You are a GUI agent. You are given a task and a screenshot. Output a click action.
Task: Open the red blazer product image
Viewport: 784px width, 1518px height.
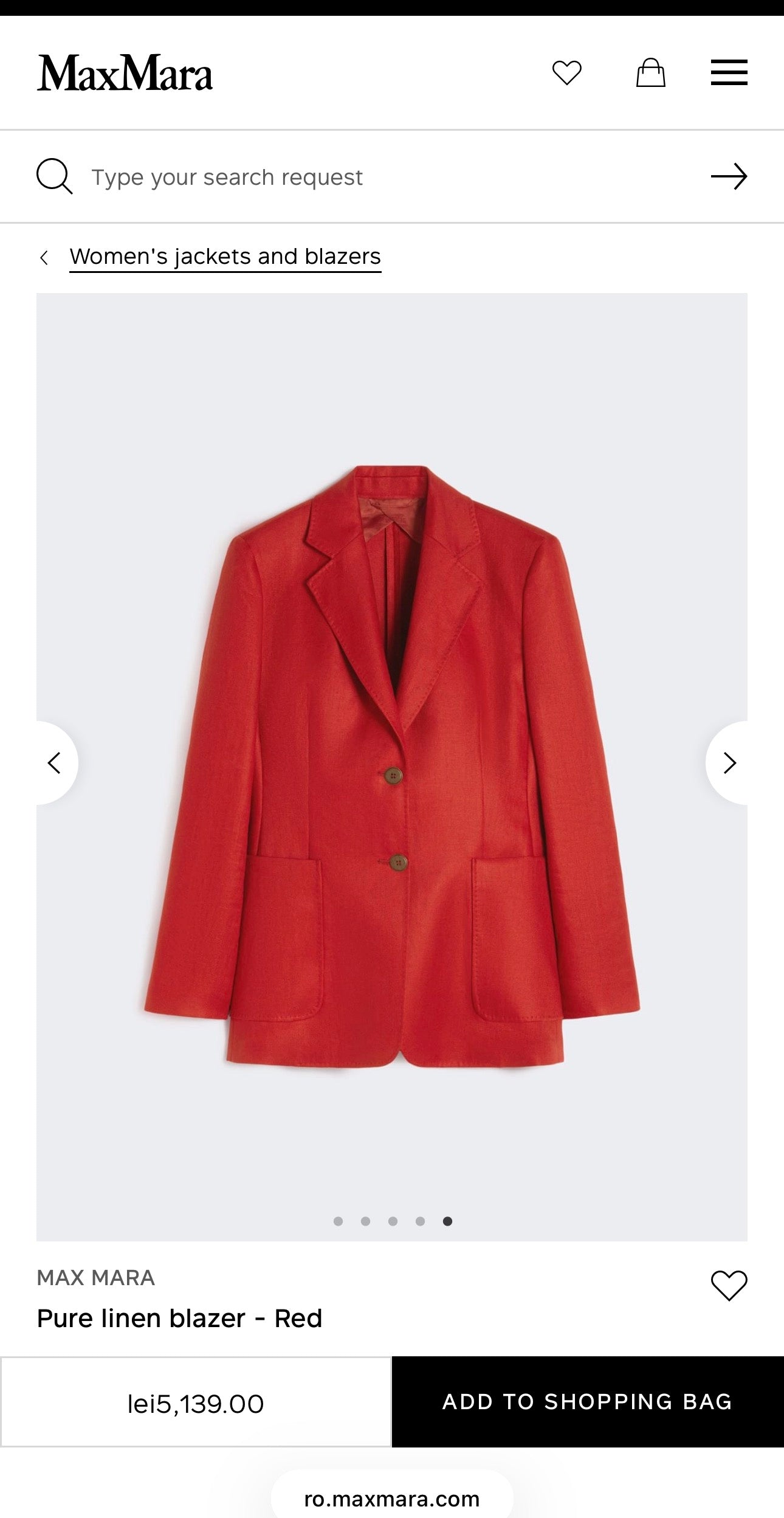[x=392, y=767]
